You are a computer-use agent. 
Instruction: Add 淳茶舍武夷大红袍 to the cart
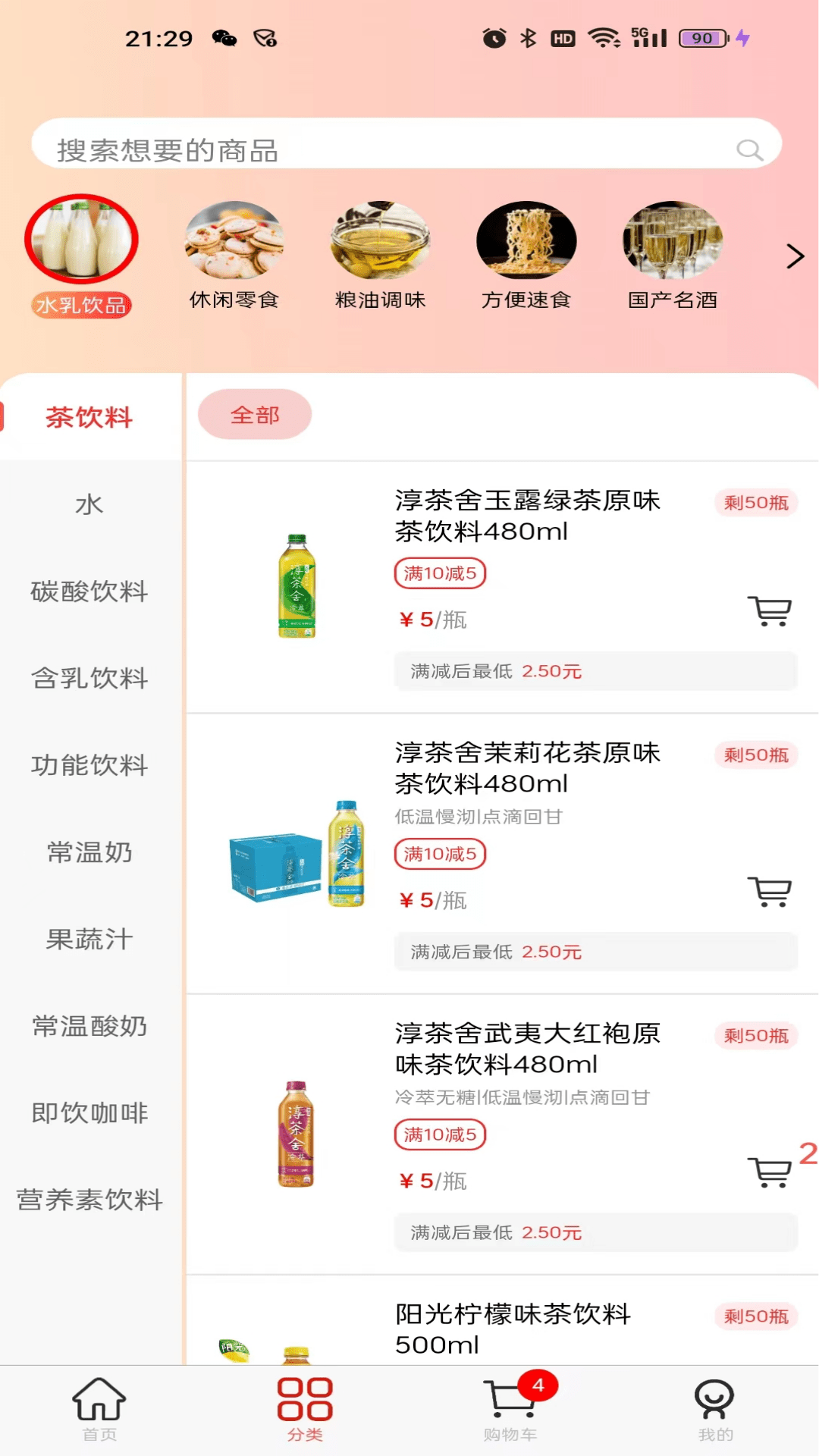[x=770, y=1172]
